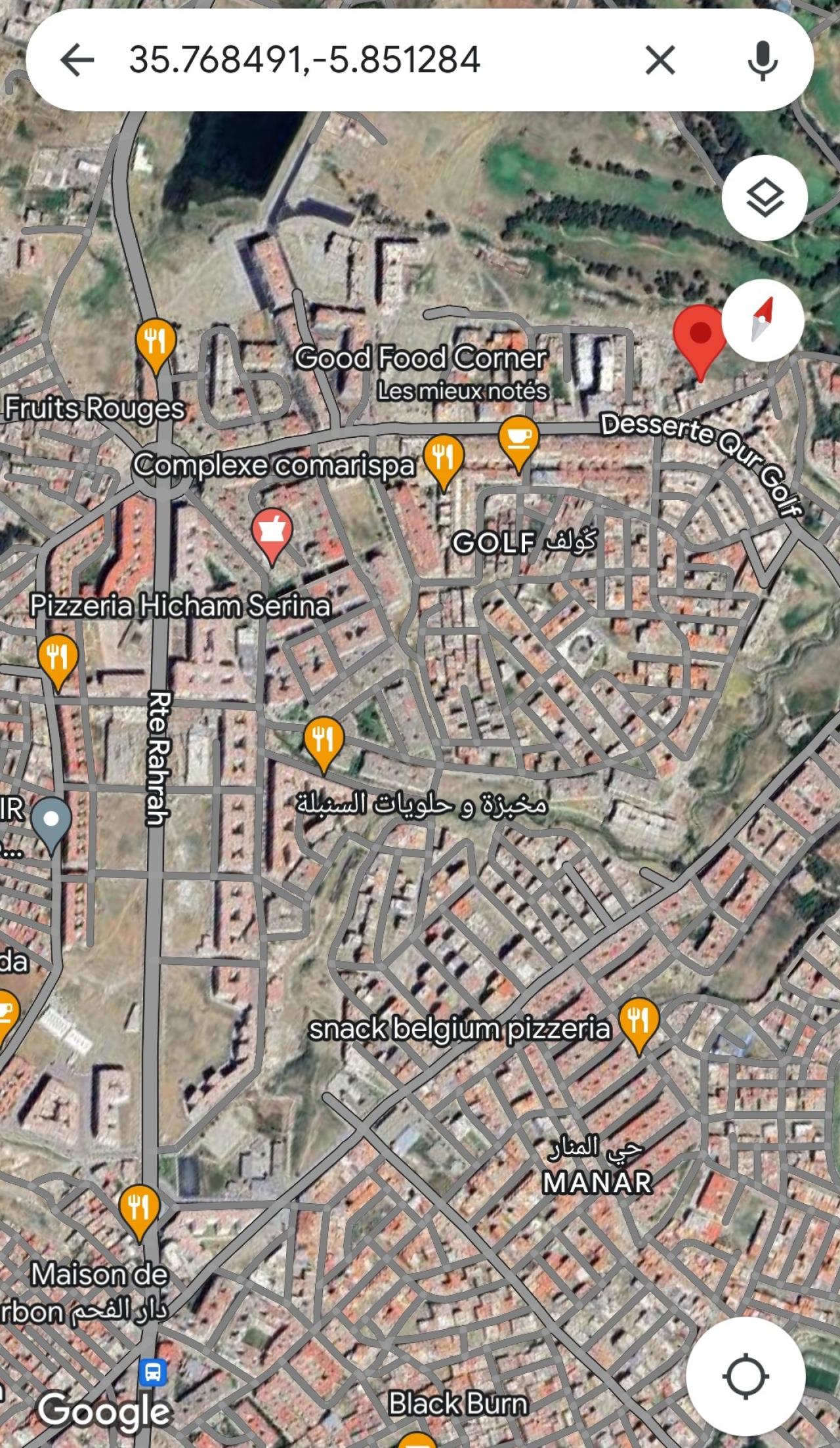
Task: Open the map layers selector
Action: click(x=765, y=198)
